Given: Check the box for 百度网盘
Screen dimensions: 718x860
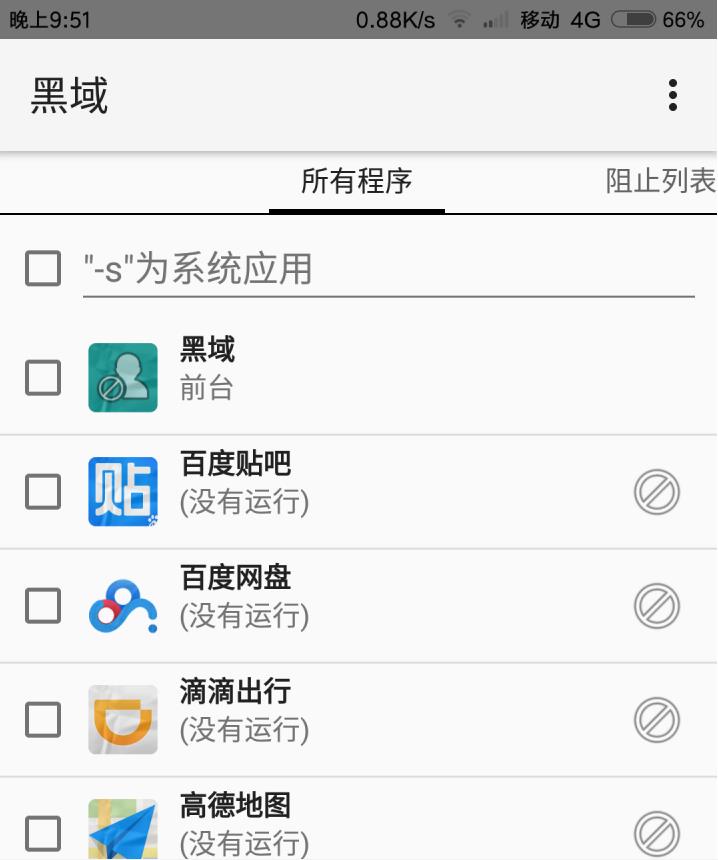Looking at the screenshot, I should 43,606.
